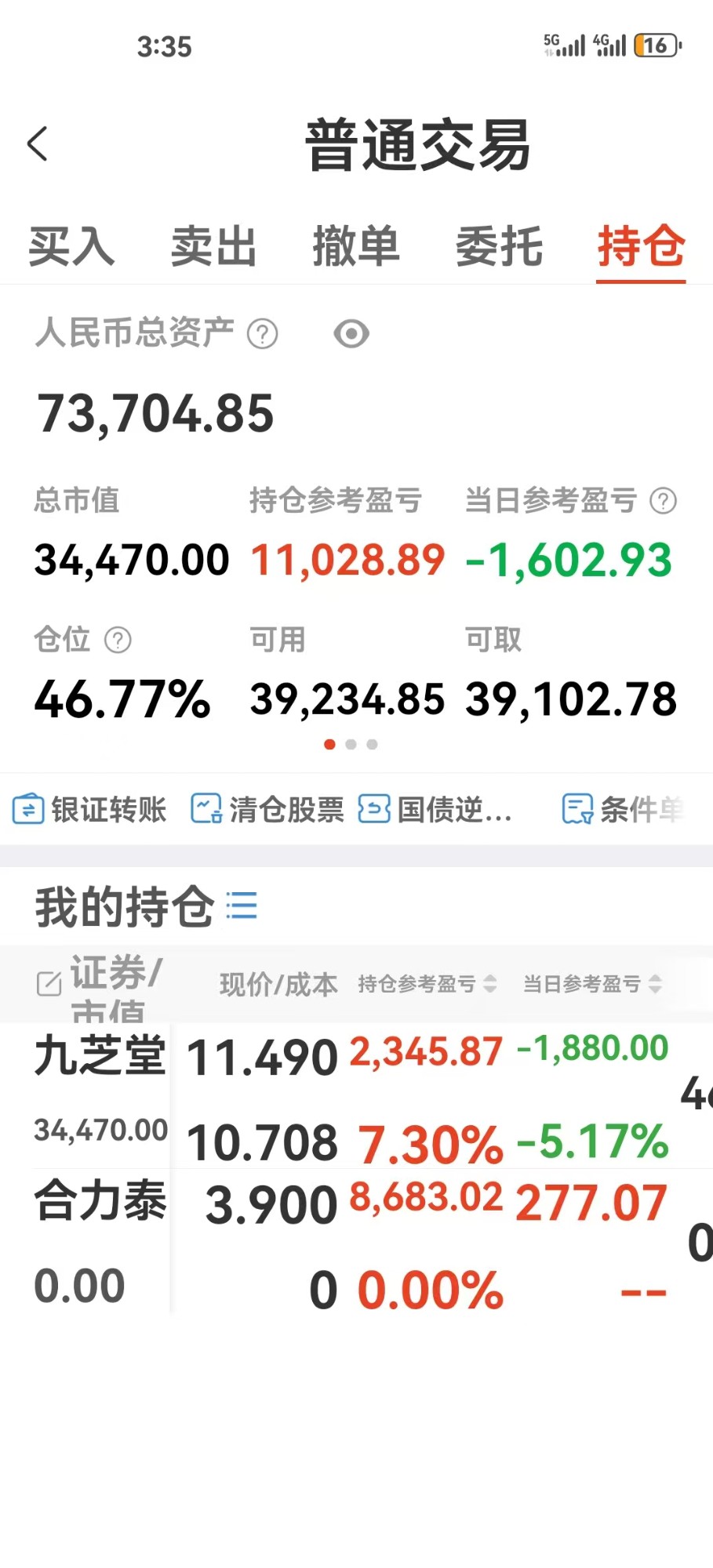
Task: Hide asset amounts with the eye icon
Action: (351, 334)
